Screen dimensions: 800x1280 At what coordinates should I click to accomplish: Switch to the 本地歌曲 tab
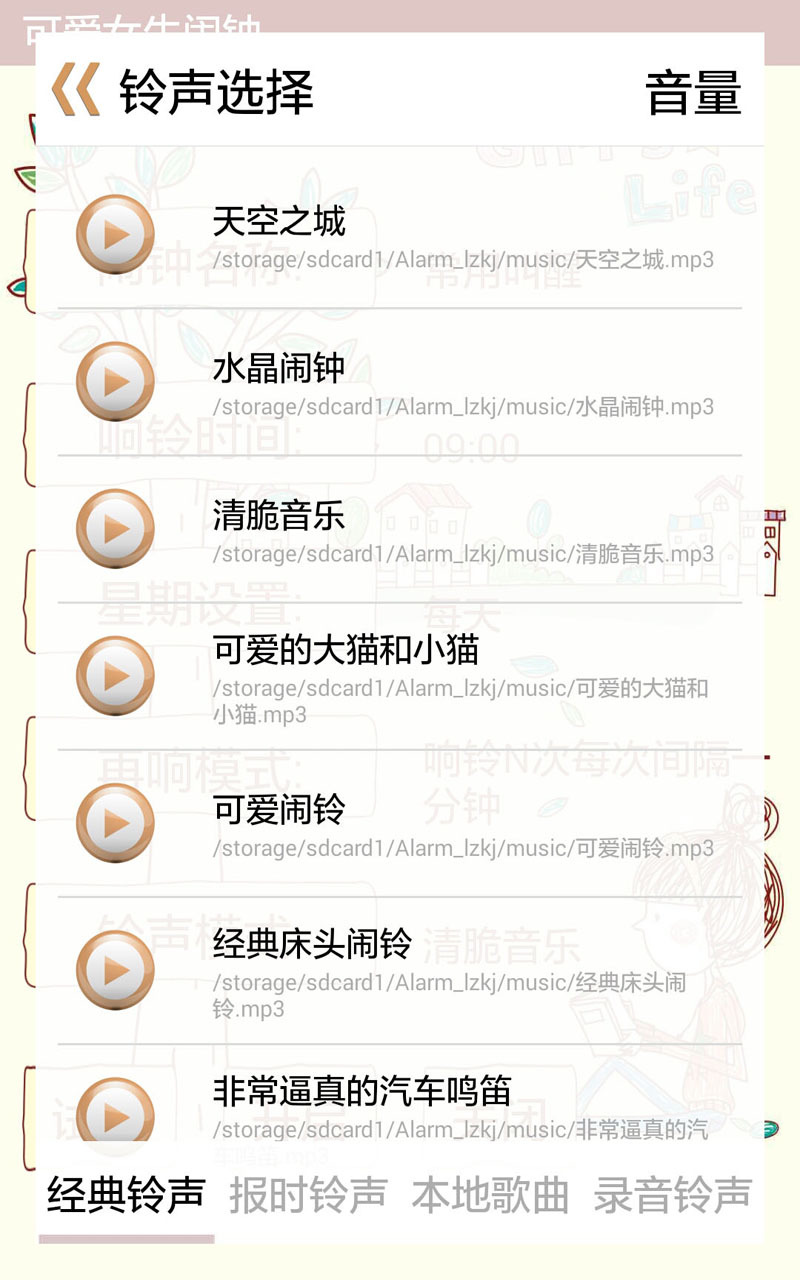[x=490, y=1195]
